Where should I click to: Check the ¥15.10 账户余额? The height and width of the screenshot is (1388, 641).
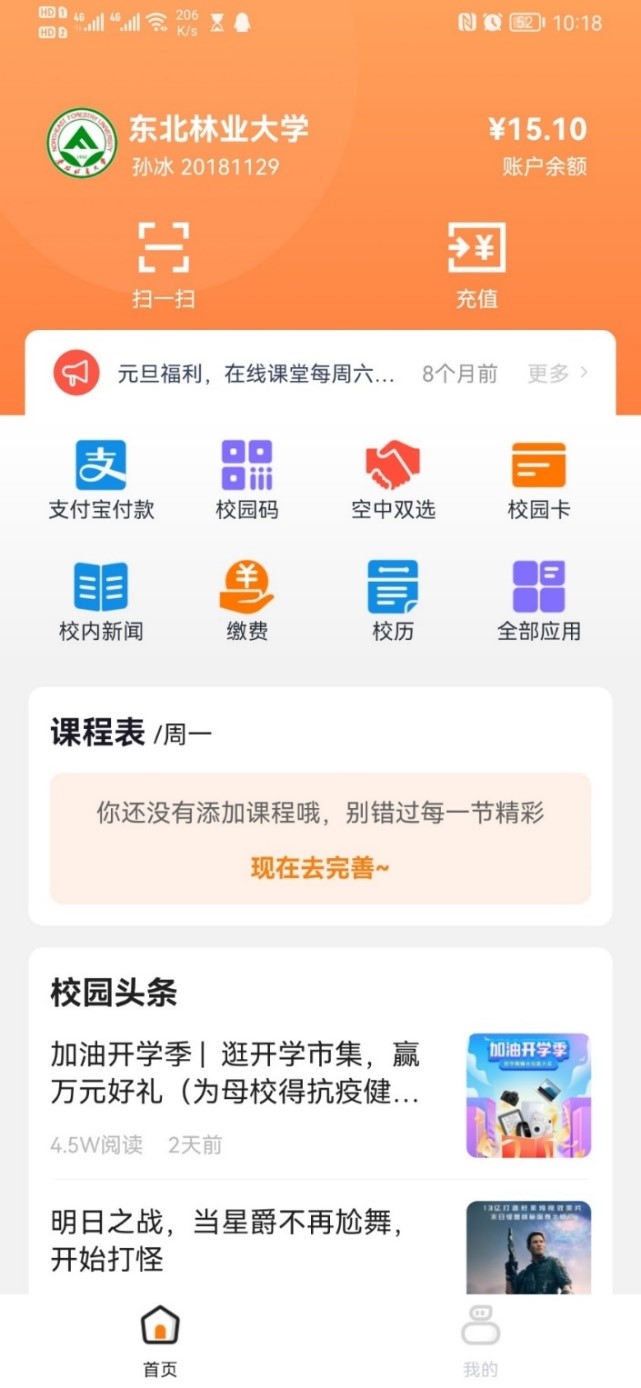pos(537,143)
